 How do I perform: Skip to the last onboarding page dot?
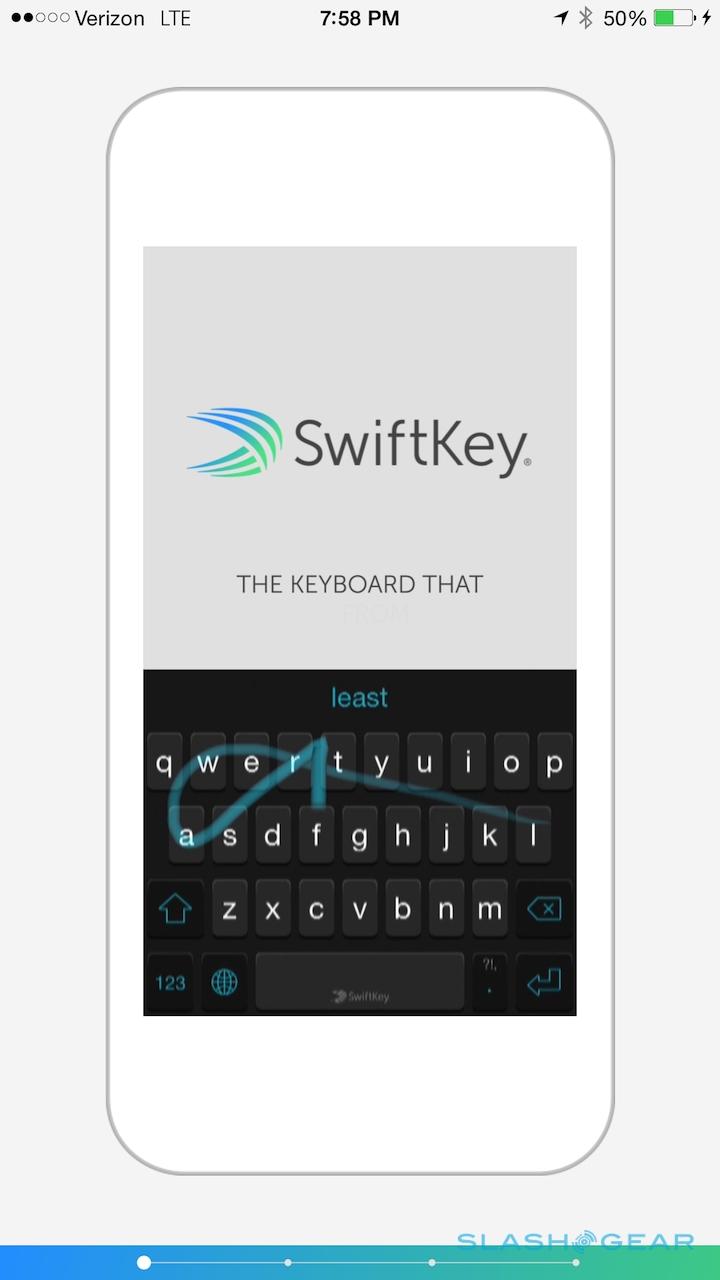point(576,1263)
